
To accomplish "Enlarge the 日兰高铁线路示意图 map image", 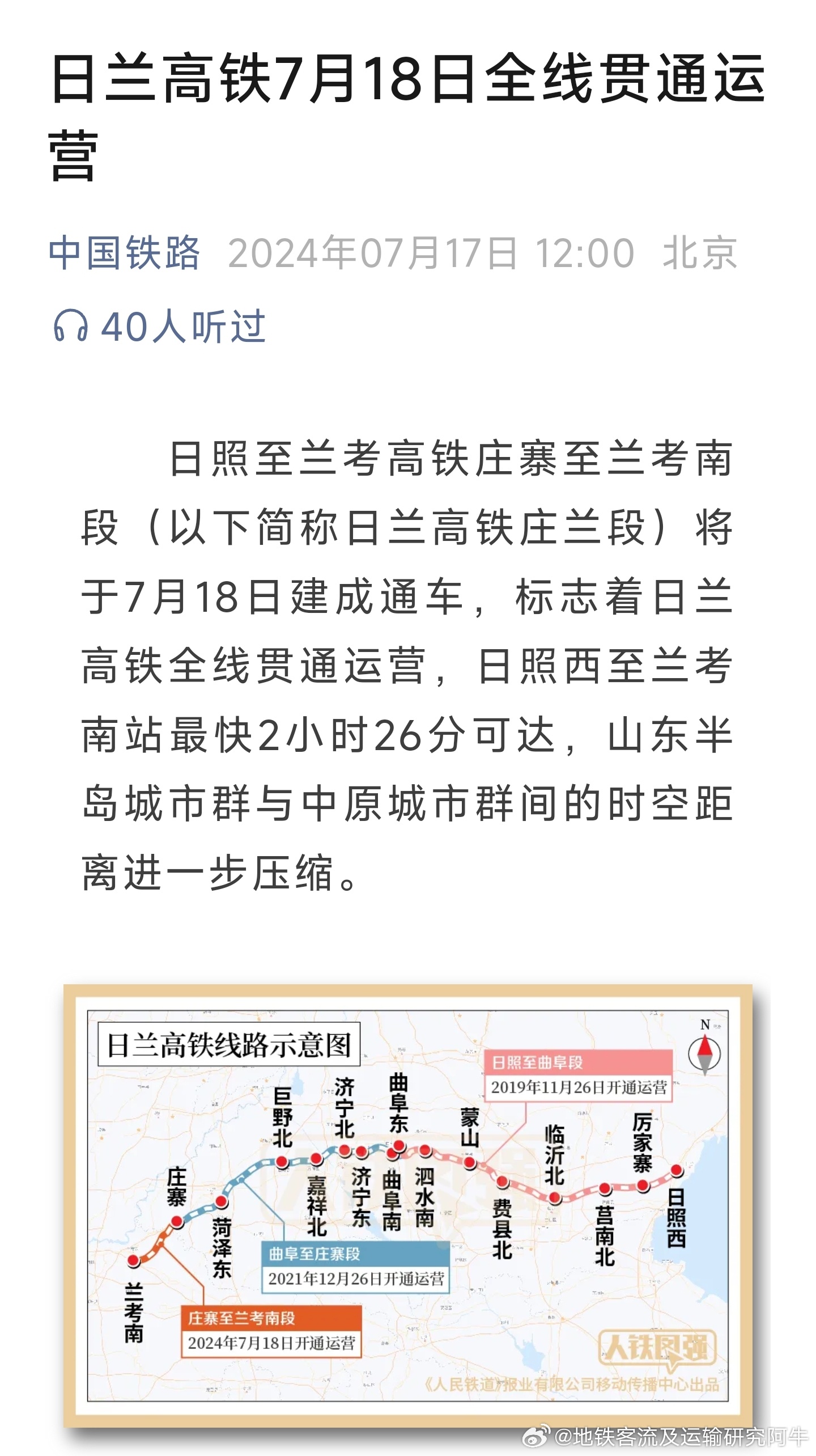I will pyautogui.click(x=408, y=1205).
